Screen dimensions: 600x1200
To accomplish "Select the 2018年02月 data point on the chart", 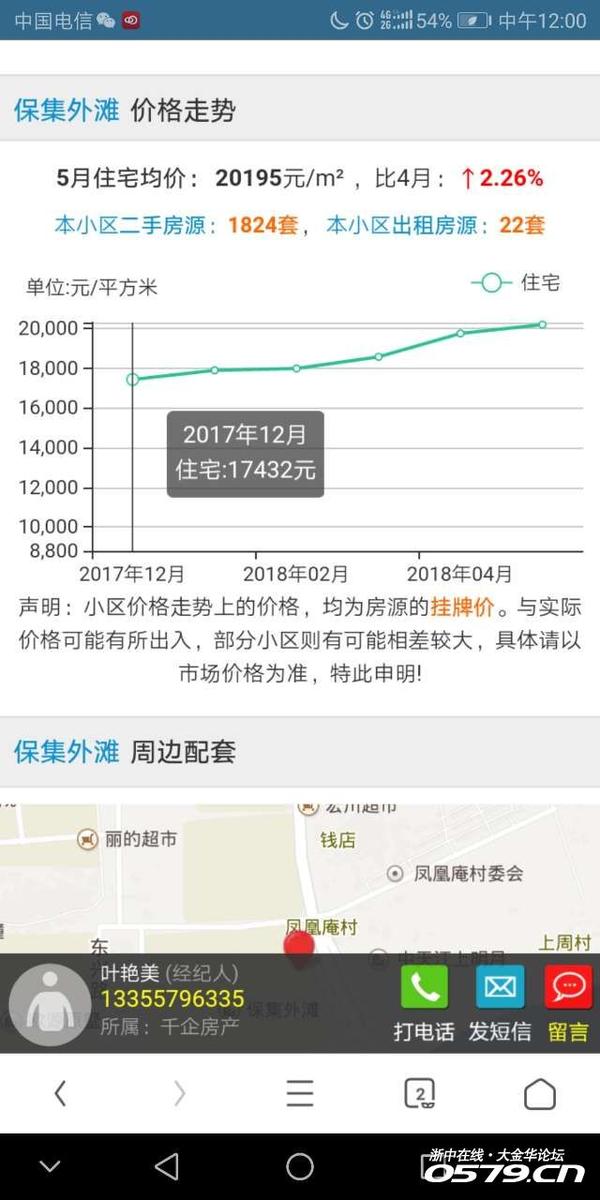I will click(x=296, y=368).
